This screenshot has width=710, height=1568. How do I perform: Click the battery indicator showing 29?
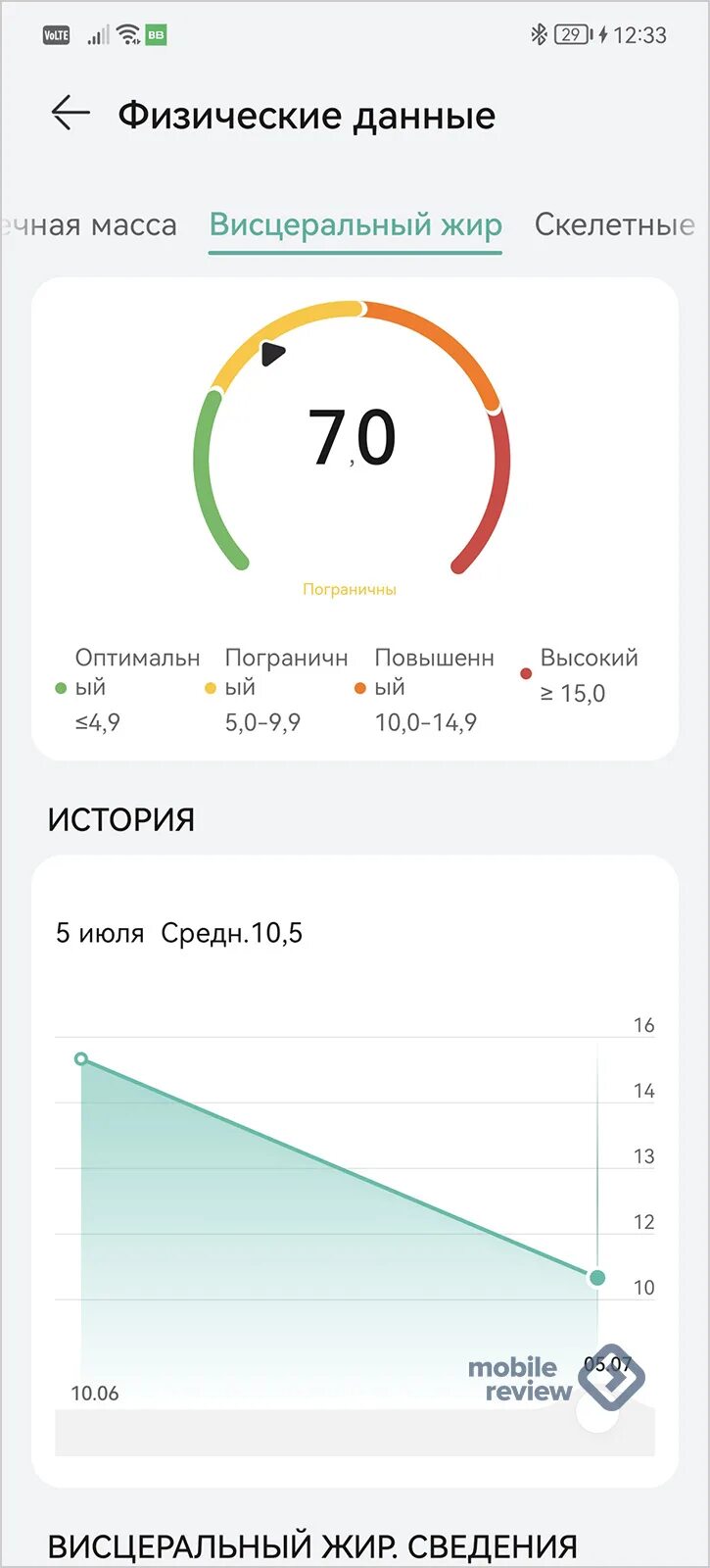pos(573,33)
